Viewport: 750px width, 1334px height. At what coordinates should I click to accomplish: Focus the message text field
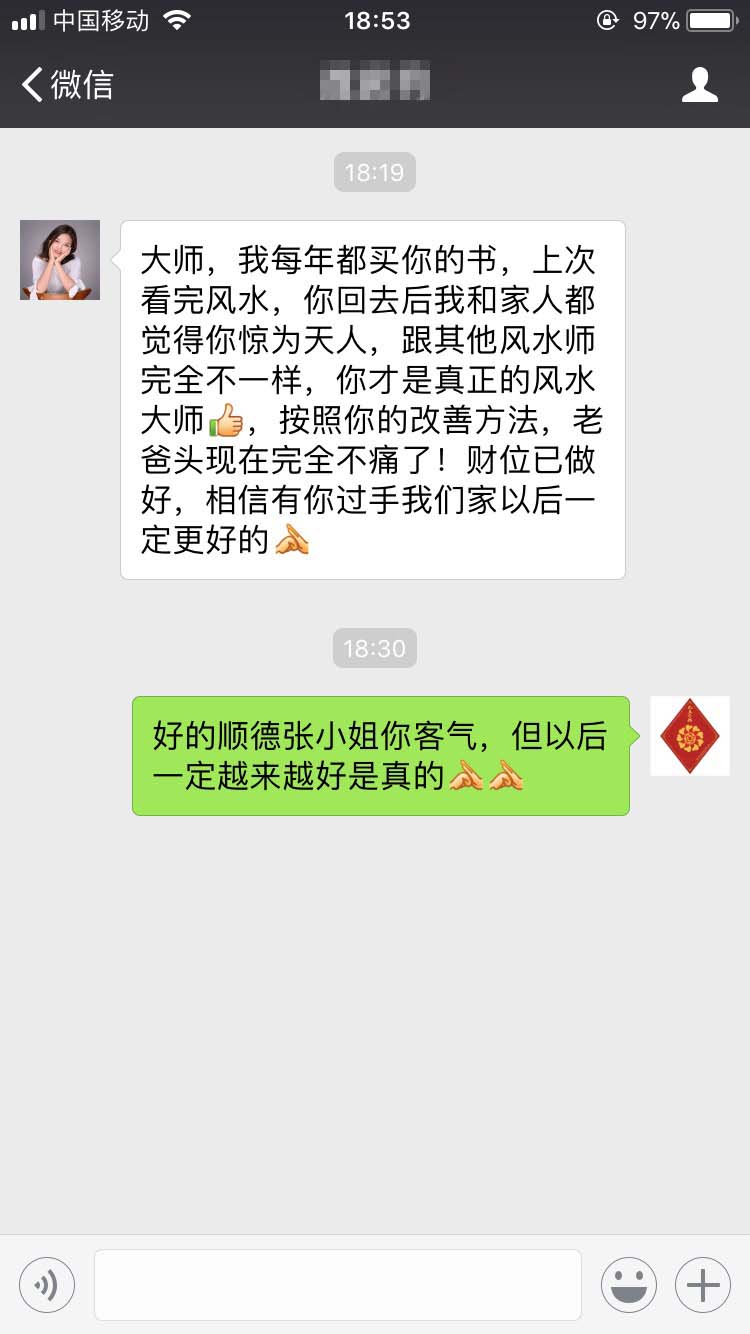click(x=338, y=1284)
